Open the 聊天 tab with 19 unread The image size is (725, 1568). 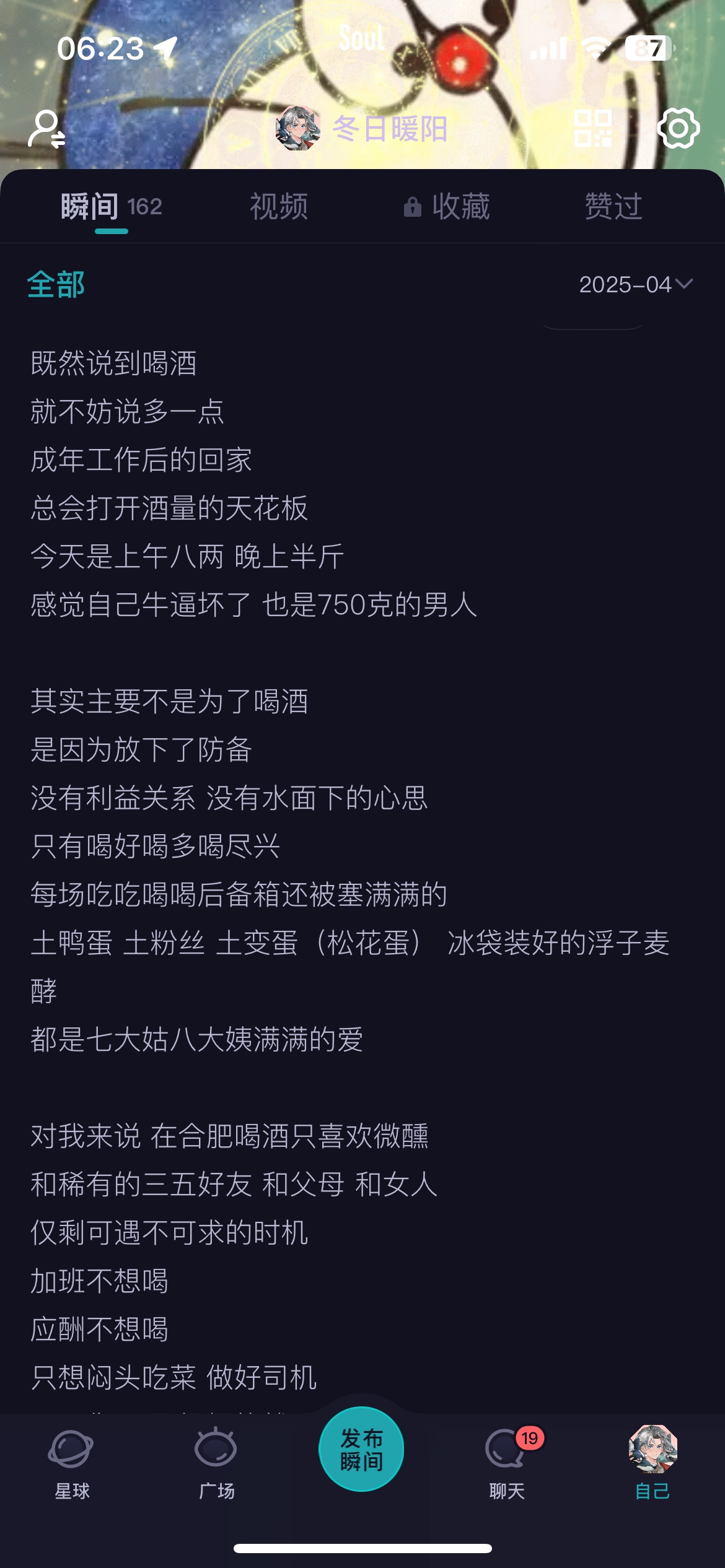pyautogui.click(x=507, y=1465)
